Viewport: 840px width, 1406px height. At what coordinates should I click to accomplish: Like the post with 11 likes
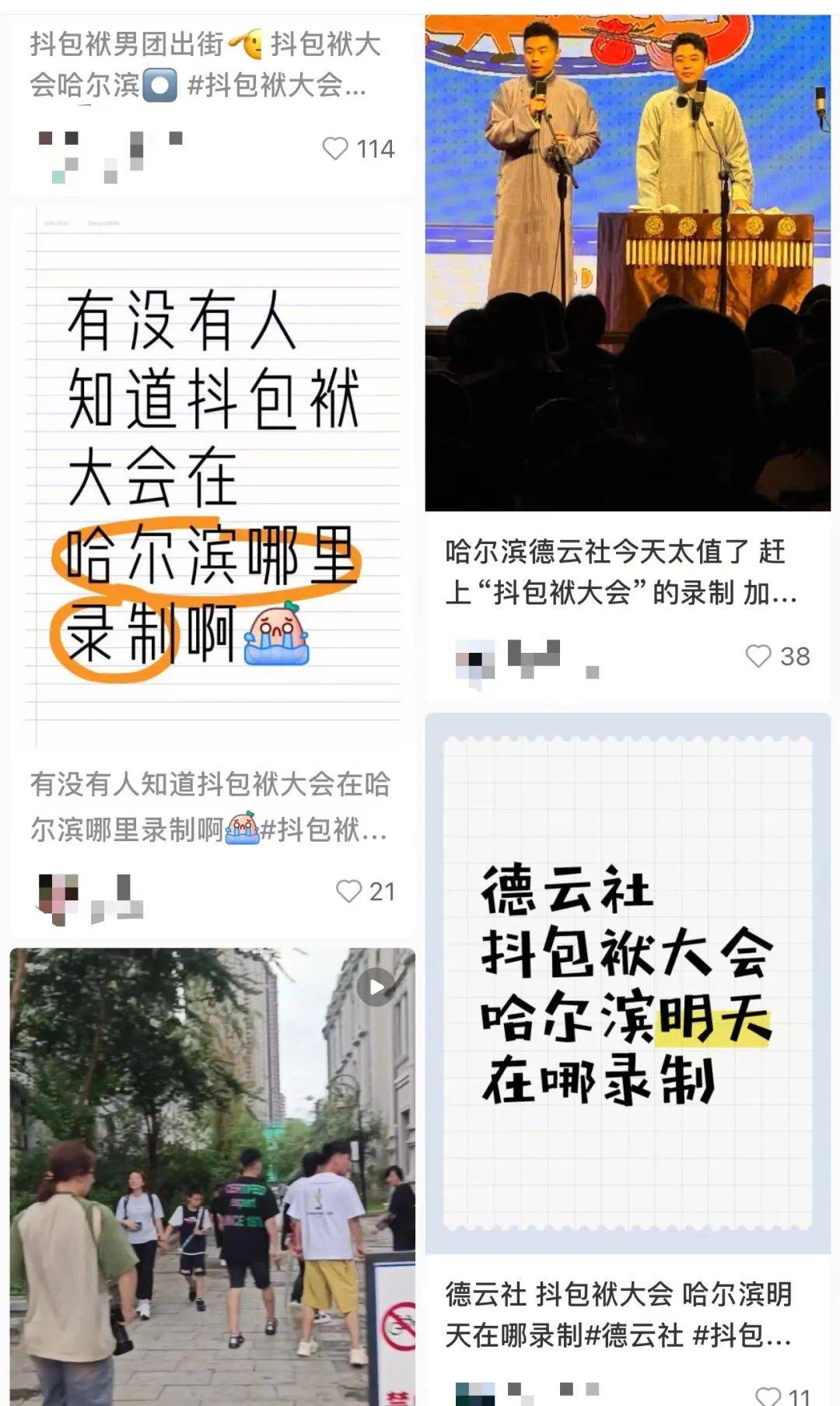(x=768, y=1396)
